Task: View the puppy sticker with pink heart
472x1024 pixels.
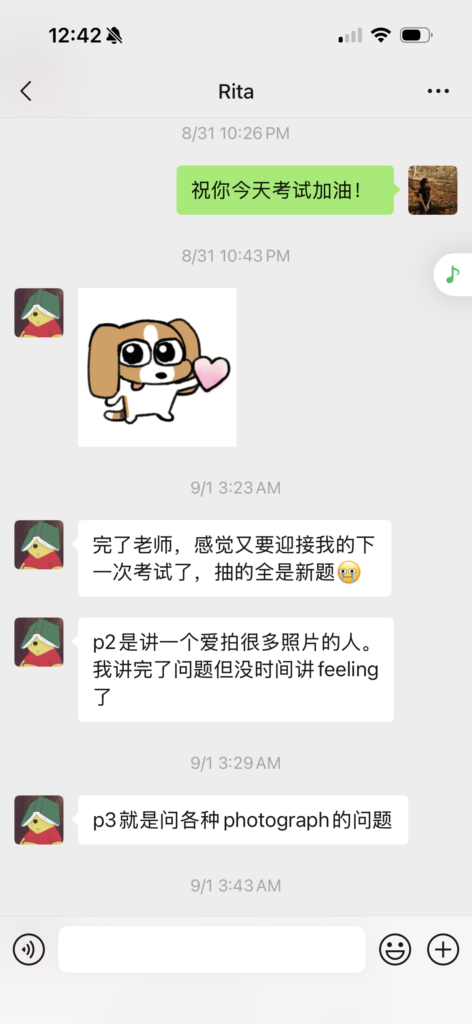Action: click(157, 367)
